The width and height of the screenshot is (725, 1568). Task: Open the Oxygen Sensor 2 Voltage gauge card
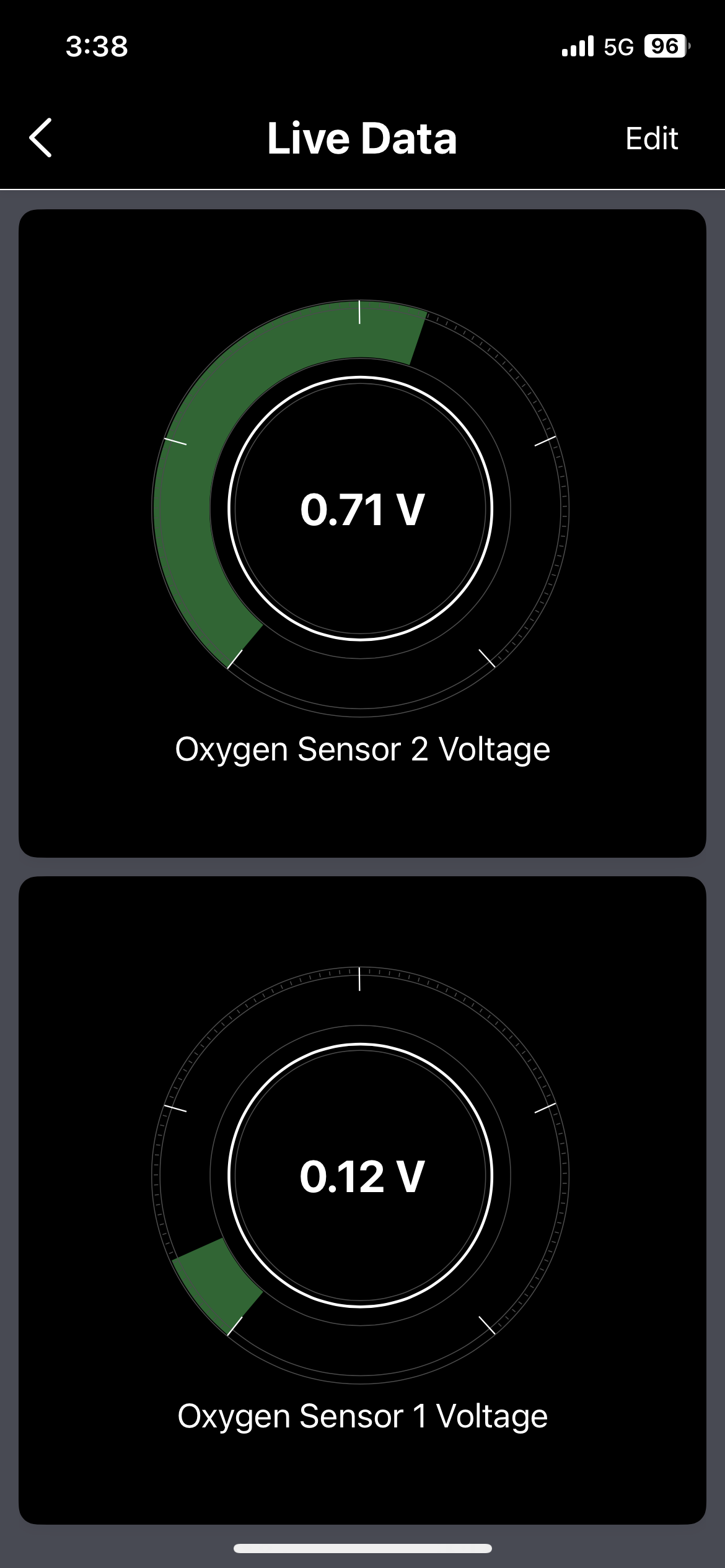[362, 533]
